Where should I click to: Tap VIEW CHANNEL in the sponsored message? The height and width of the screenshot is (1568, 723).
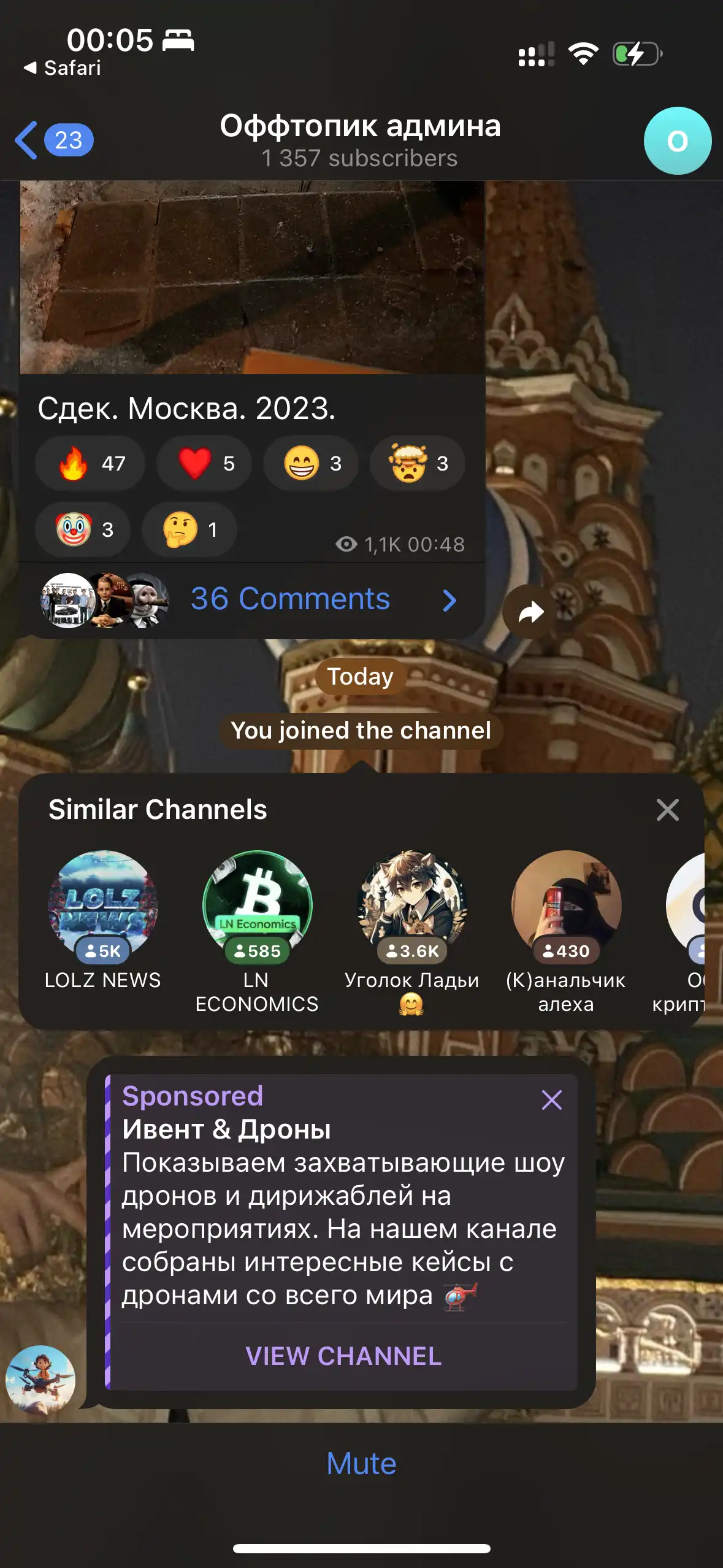[343, 1356]
